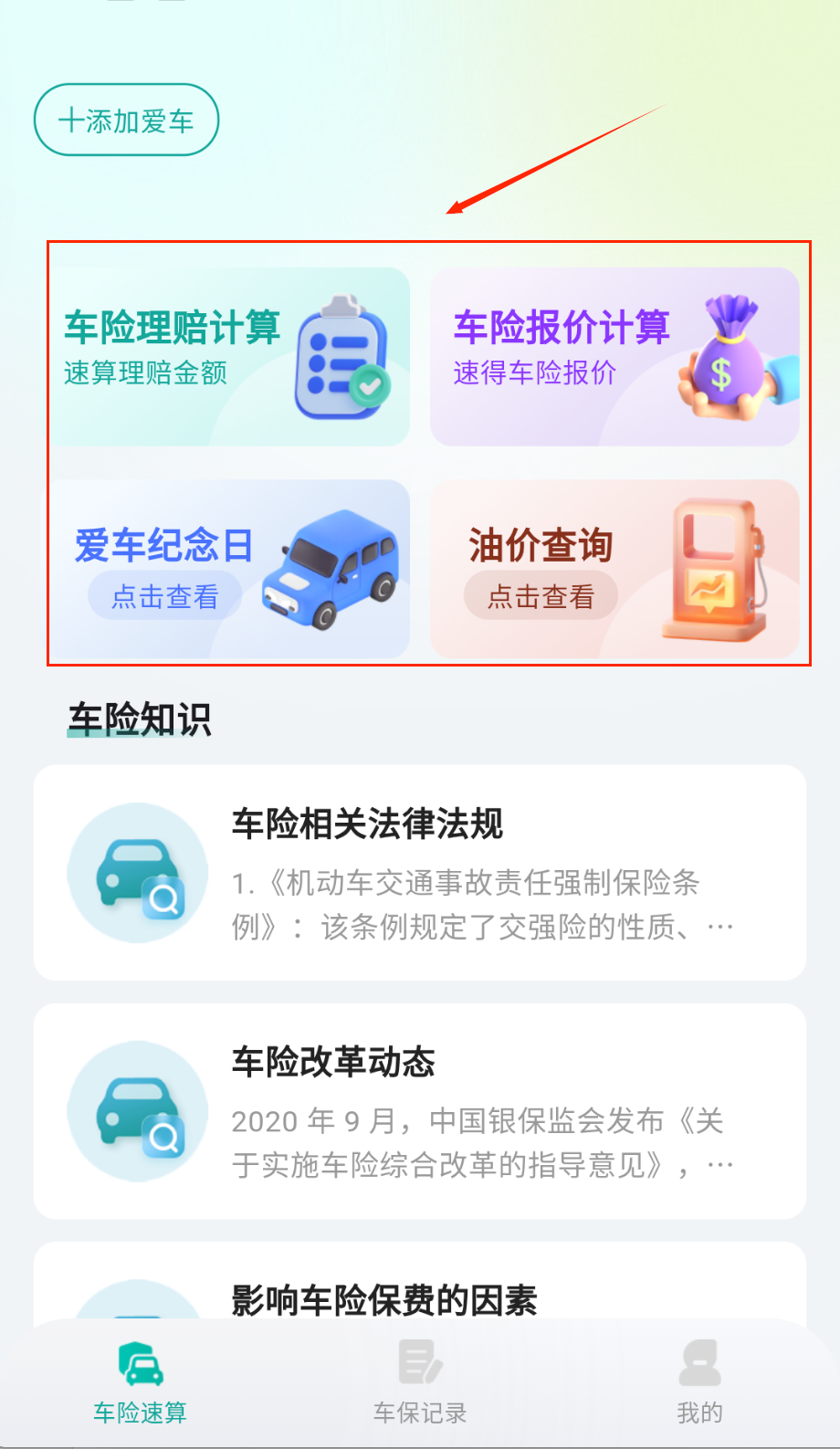This screenshot has width=840, height=1449.
Task: Tap the 添加爱车 button
Action: click(126, 121)
